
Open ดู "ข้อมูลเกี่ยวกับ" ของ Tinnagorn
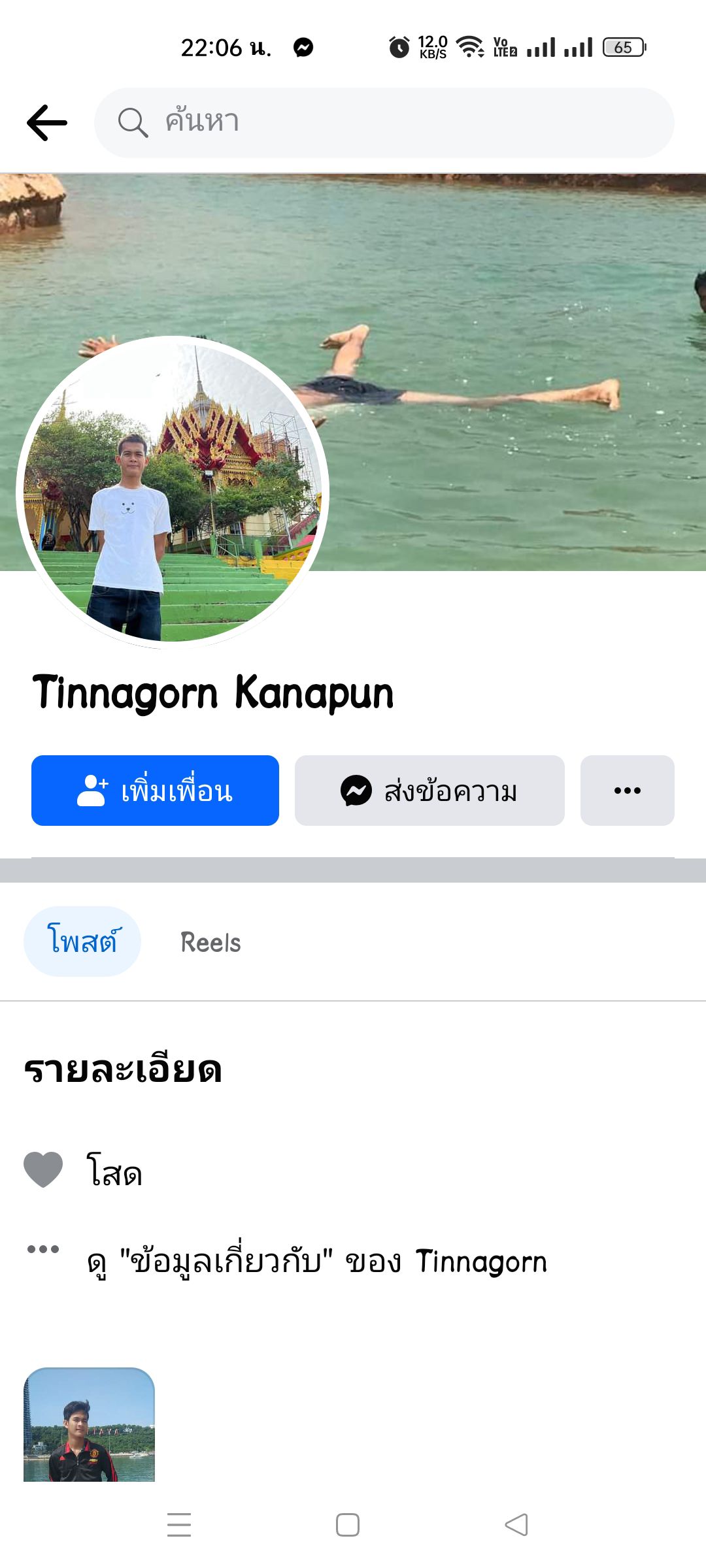(x=316, y=1261)
